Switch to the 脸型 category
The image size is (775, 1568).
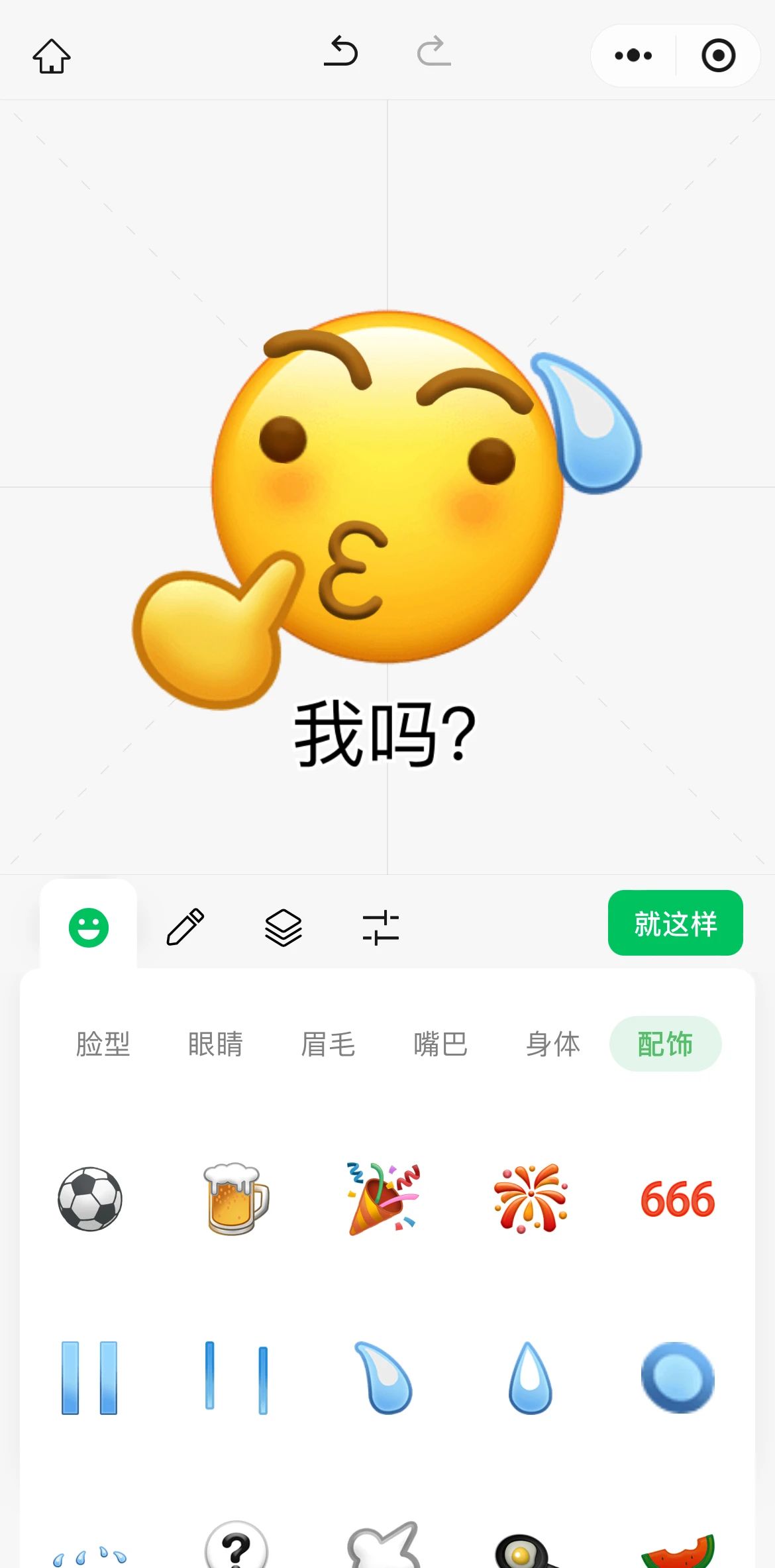click(x=103, y=1044)
